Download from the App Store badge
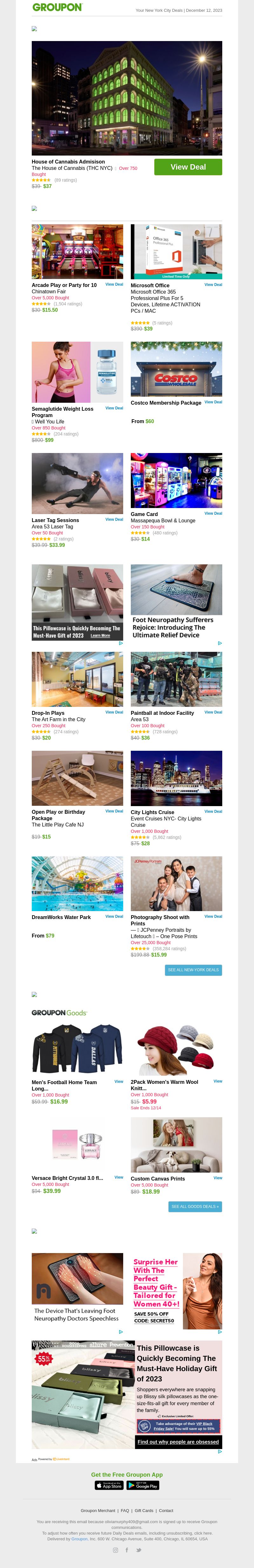 click(109, 1486)
